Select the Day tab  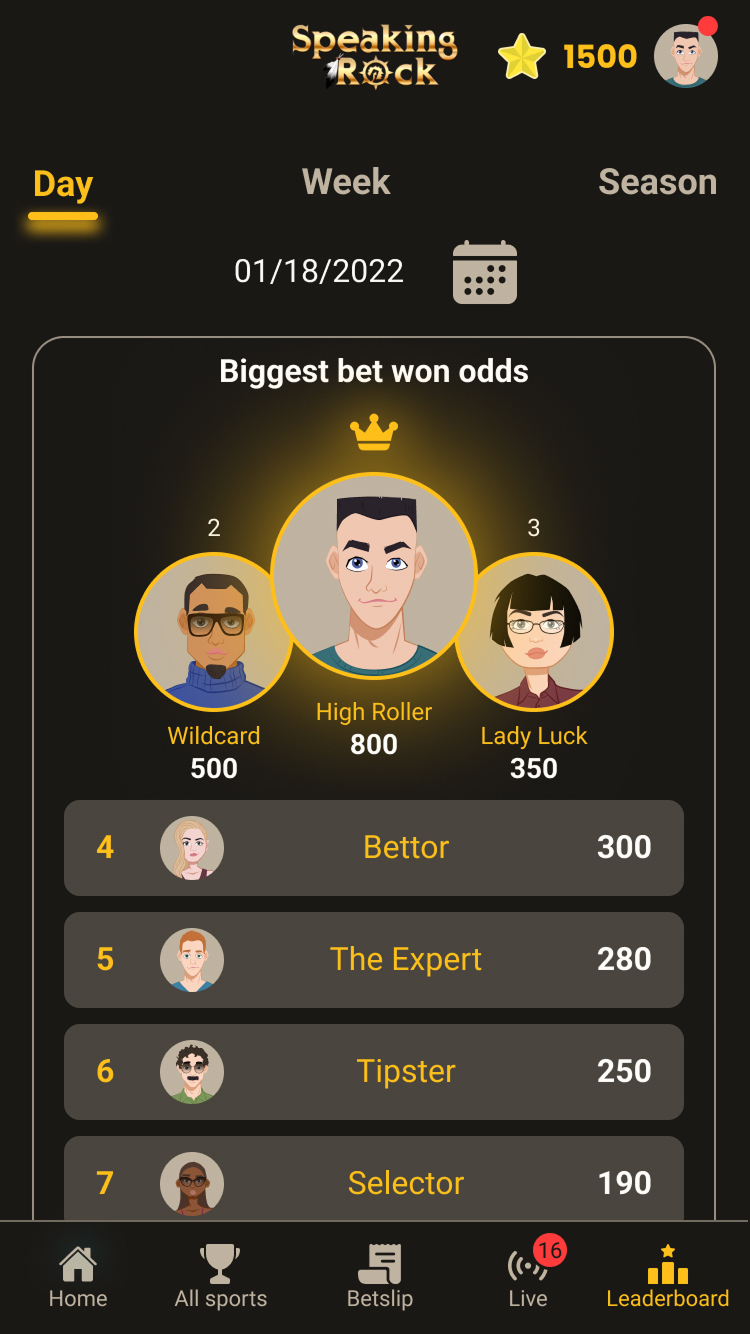[63, 184]
